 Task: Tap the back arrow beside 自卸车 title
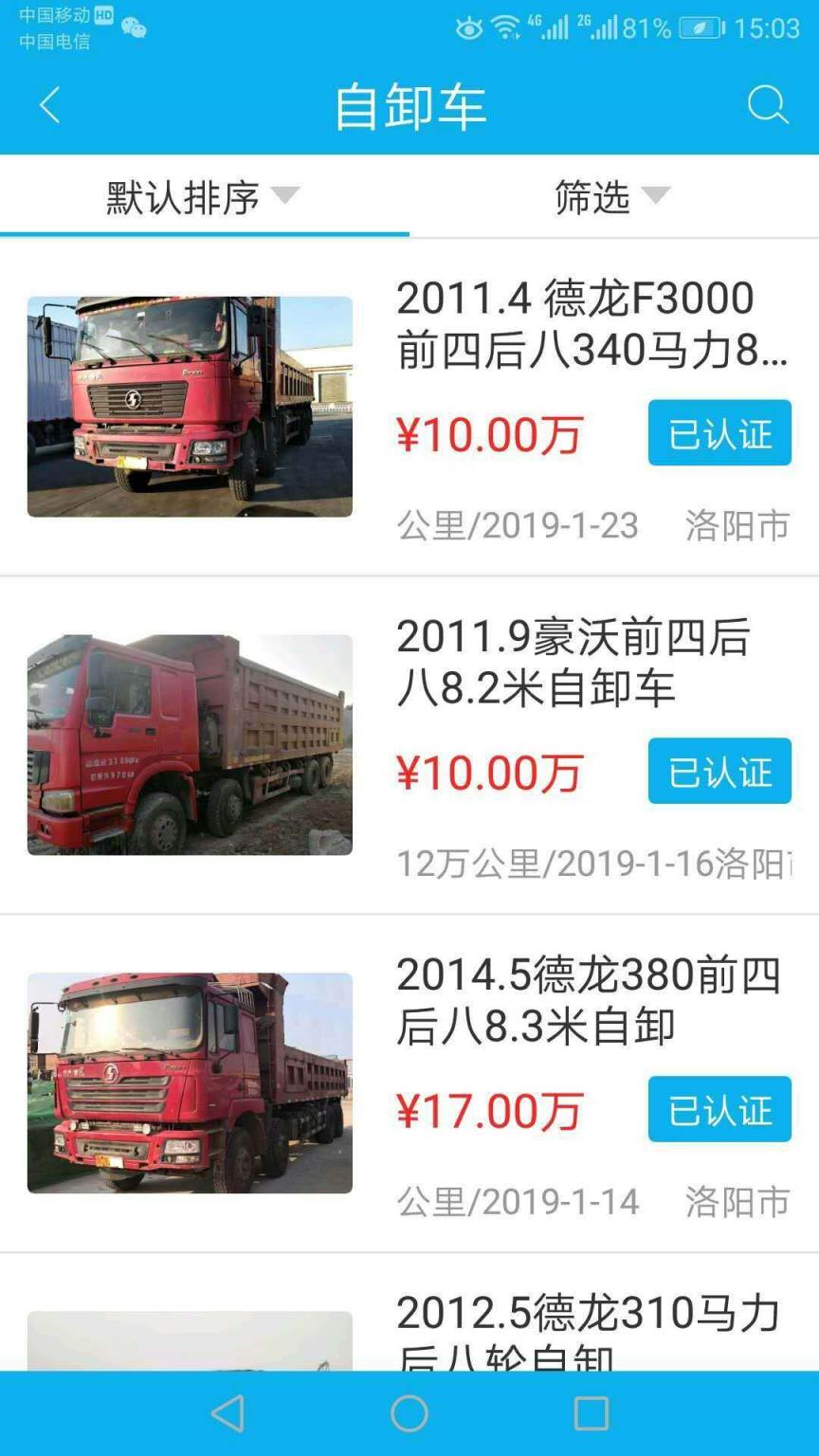[49, 105]
